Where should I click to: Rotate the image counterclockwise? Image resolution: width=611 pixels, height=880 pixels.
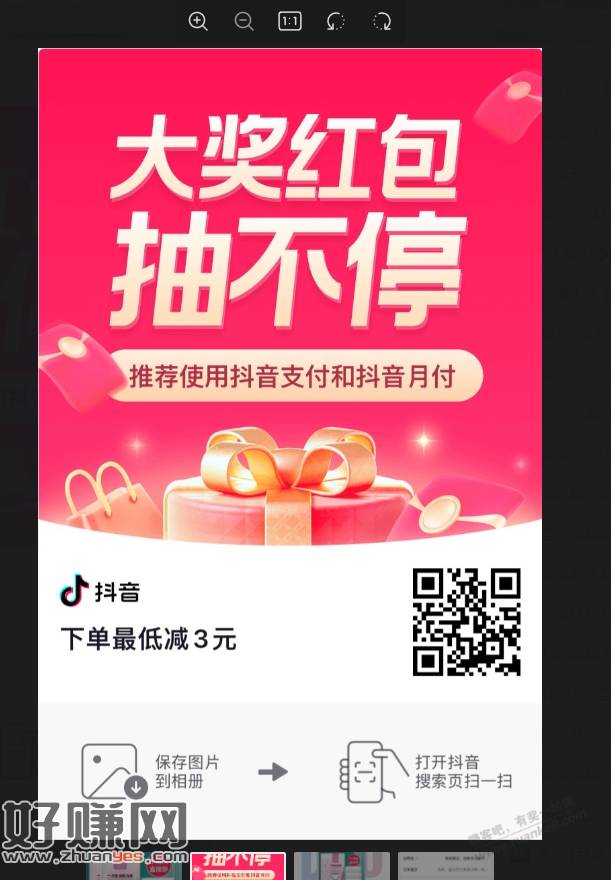pyautogui.click(x=336, y=21)
